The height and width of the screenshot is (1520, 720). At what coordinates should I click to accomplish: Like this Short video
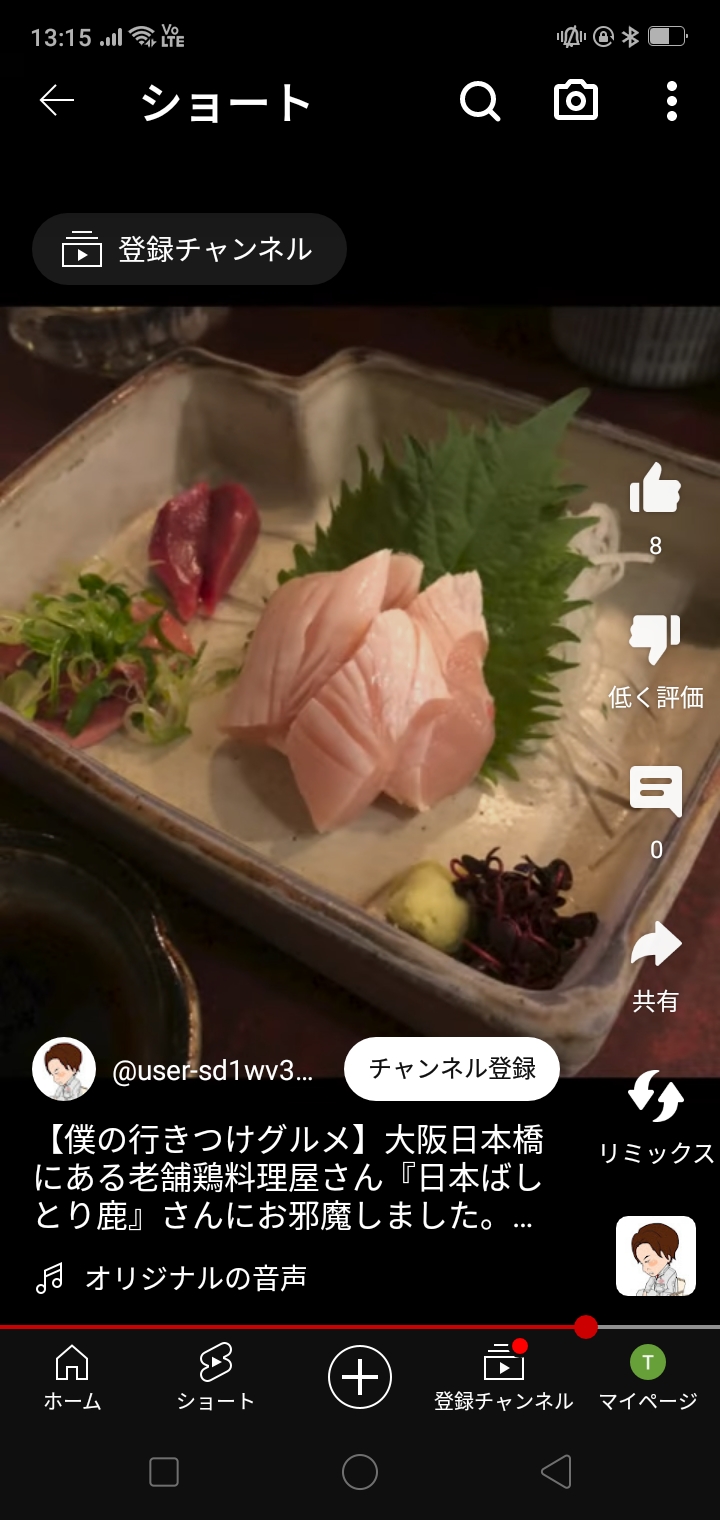(655, 490)
